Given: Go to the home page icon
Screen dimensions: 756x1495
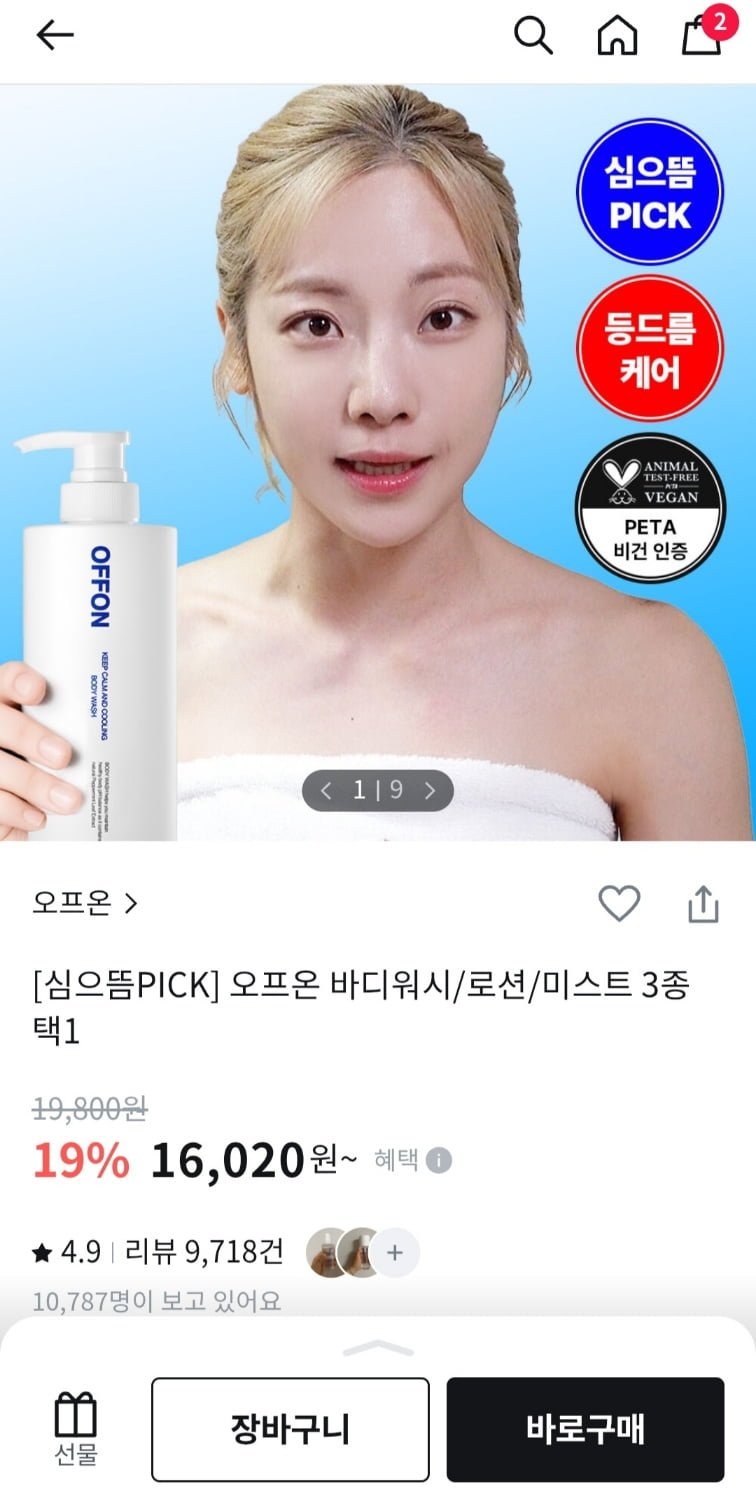Looking at the screenshot, I should coord(617,36).
